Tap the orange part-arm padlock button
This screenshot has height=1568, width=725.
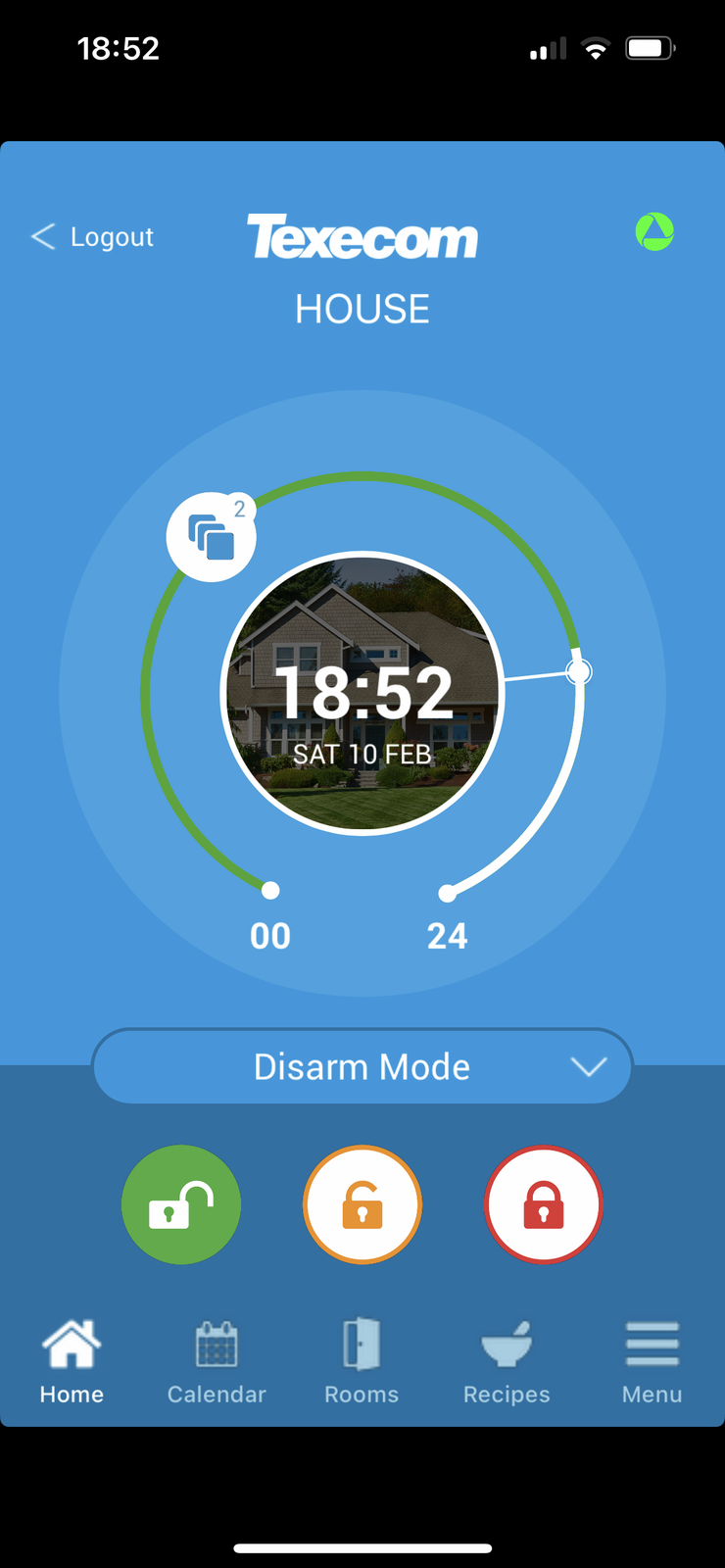pyautogui.click(x=362, y=1204)
